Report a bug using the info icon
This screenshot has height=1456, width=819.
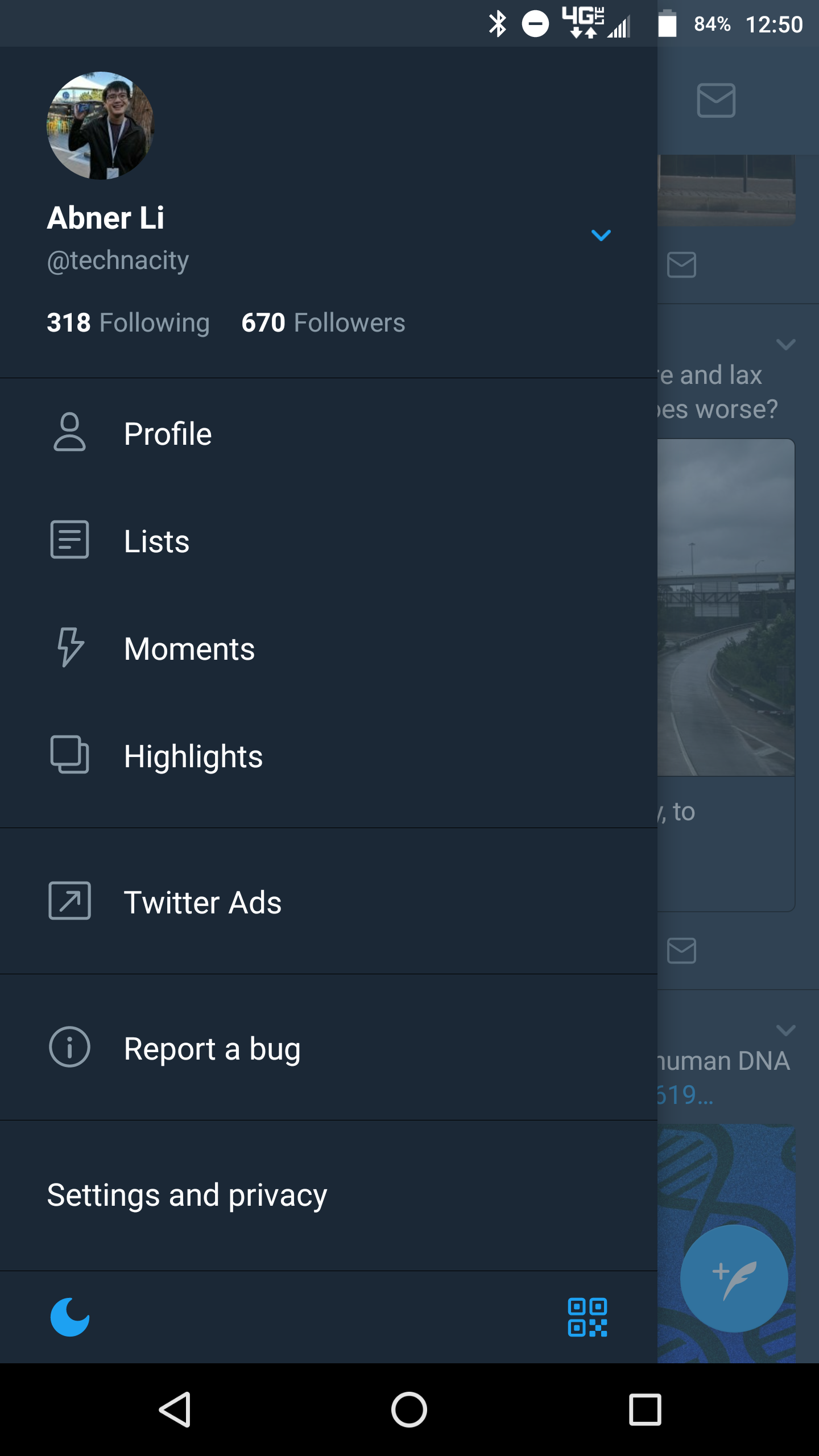[x=69, y=1047]
